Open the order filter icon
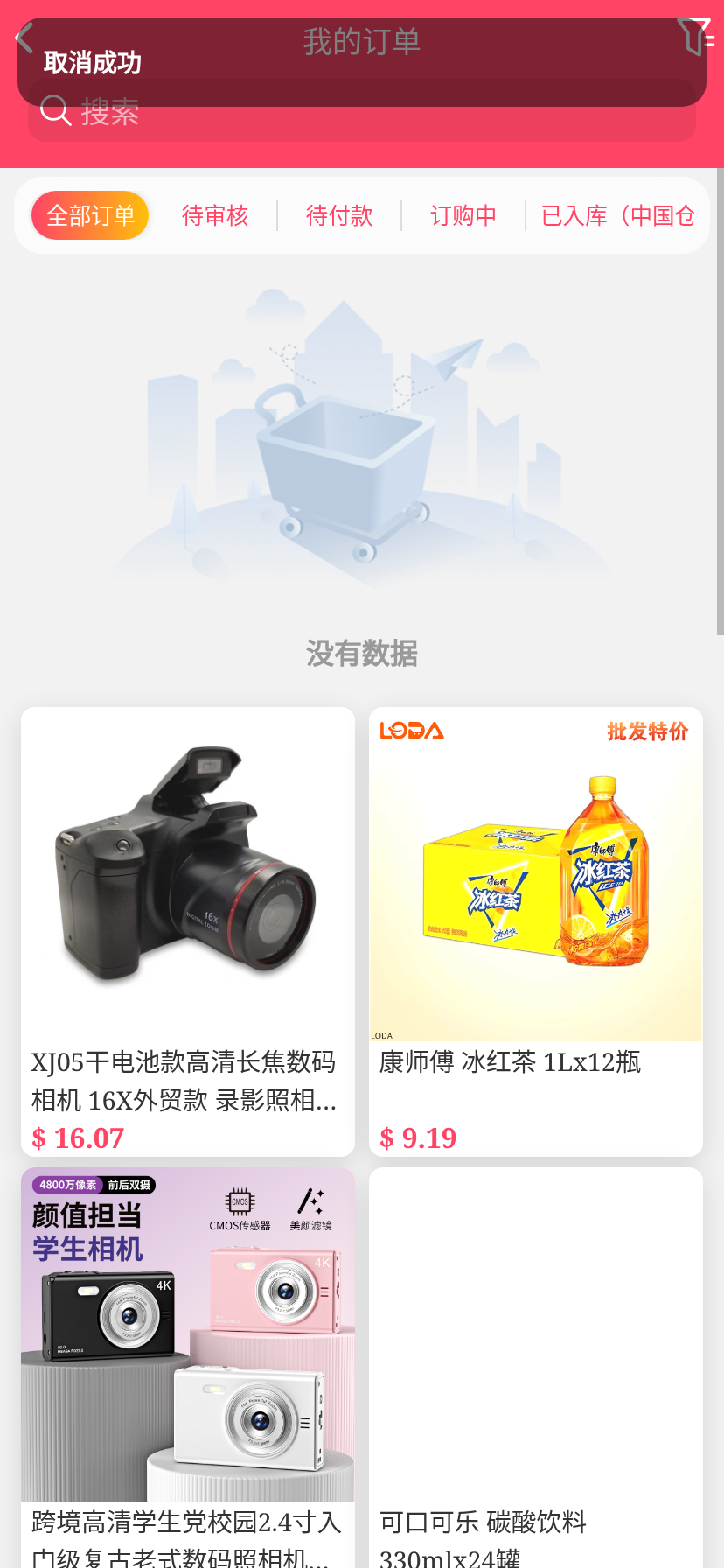 [x=695, y=37]
